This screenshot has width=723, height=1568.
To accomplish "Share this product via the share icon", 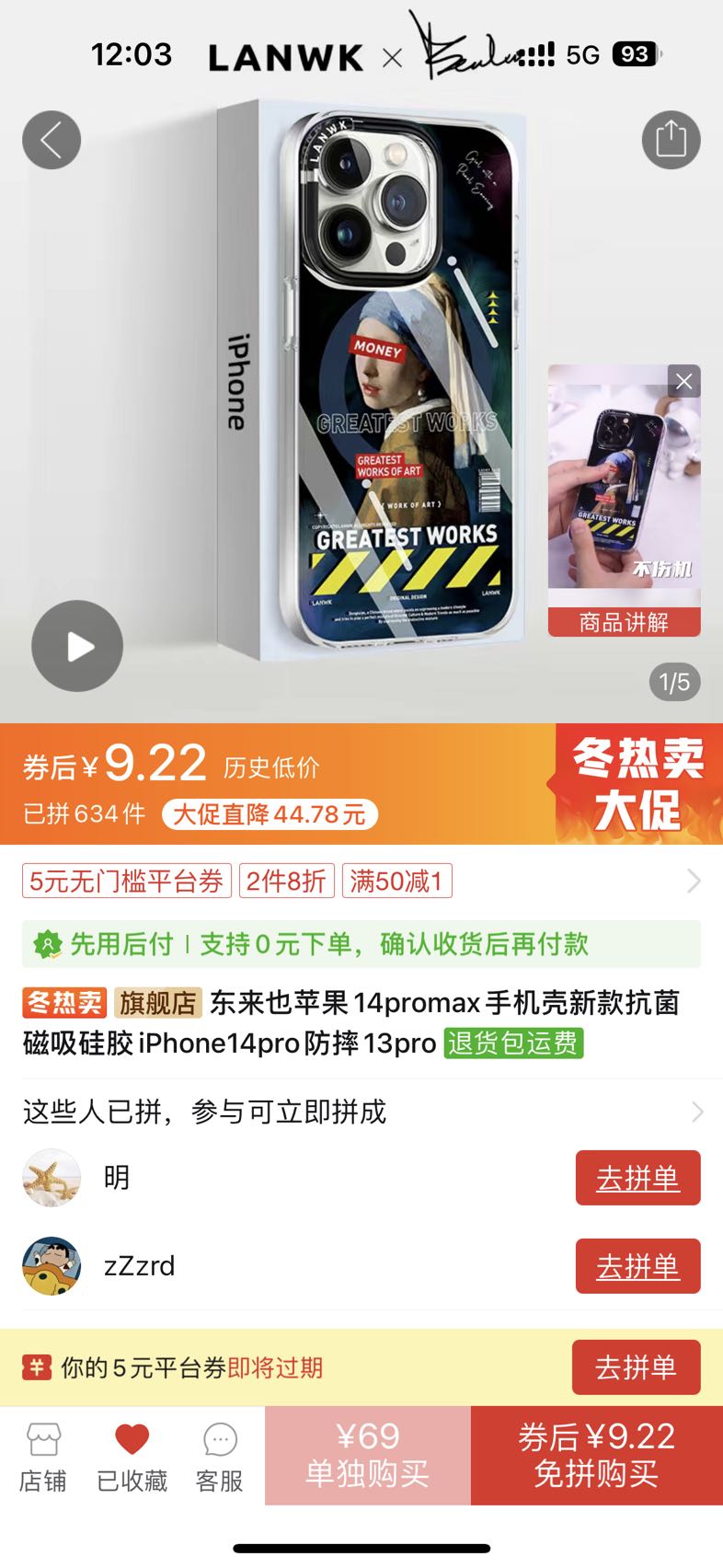I will [671, 140].
